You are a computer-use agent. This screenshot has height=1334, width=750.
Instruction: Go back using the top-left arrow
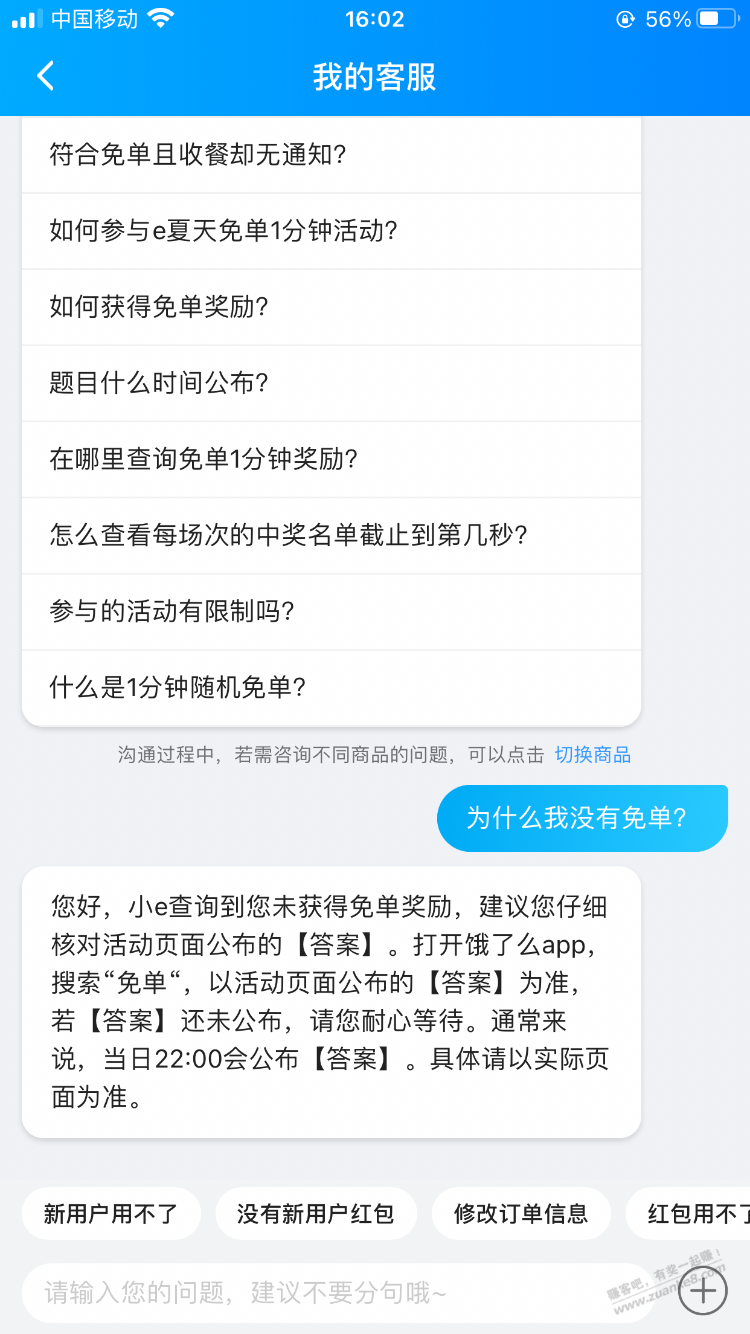click(45, 76)
